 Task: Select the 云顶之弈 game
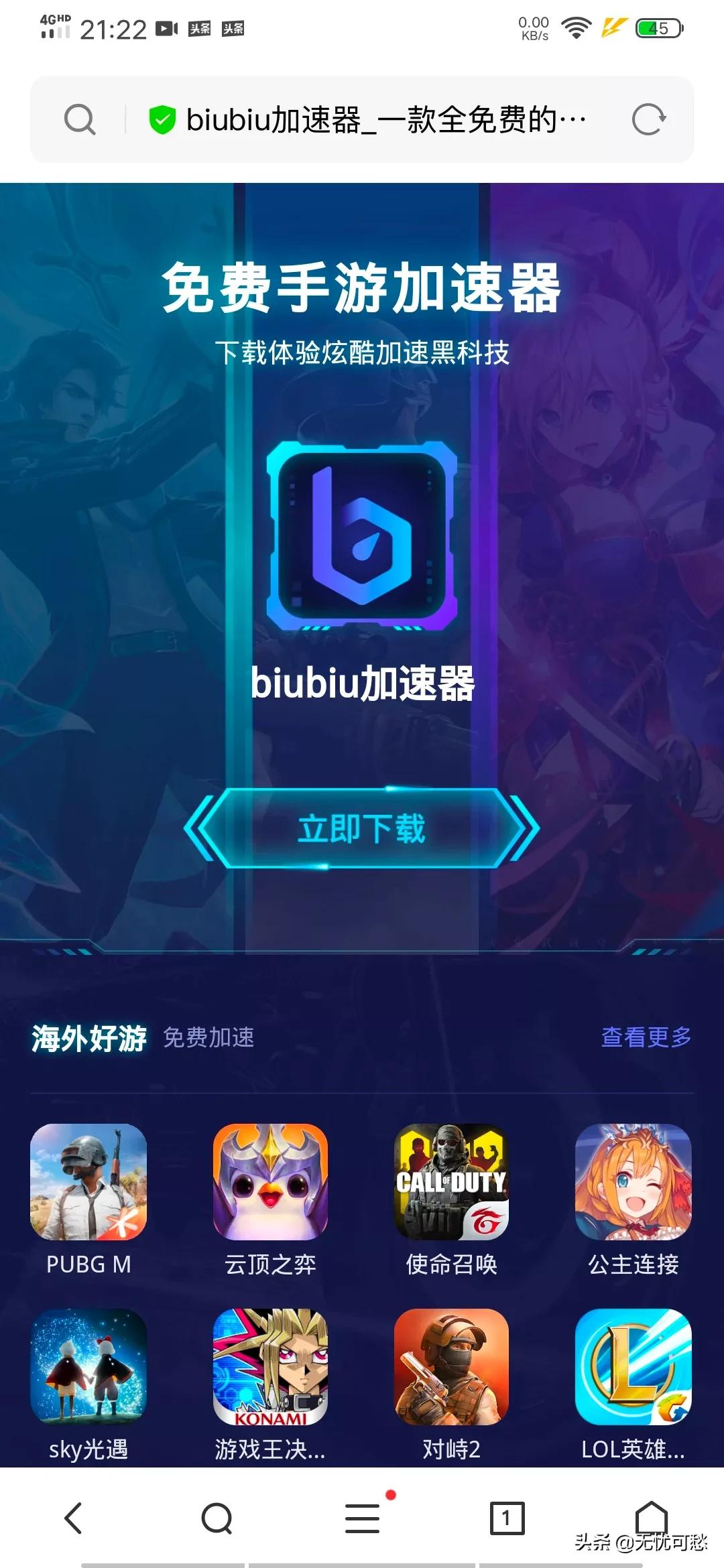pyautogui.click(x=270, y=1182)
